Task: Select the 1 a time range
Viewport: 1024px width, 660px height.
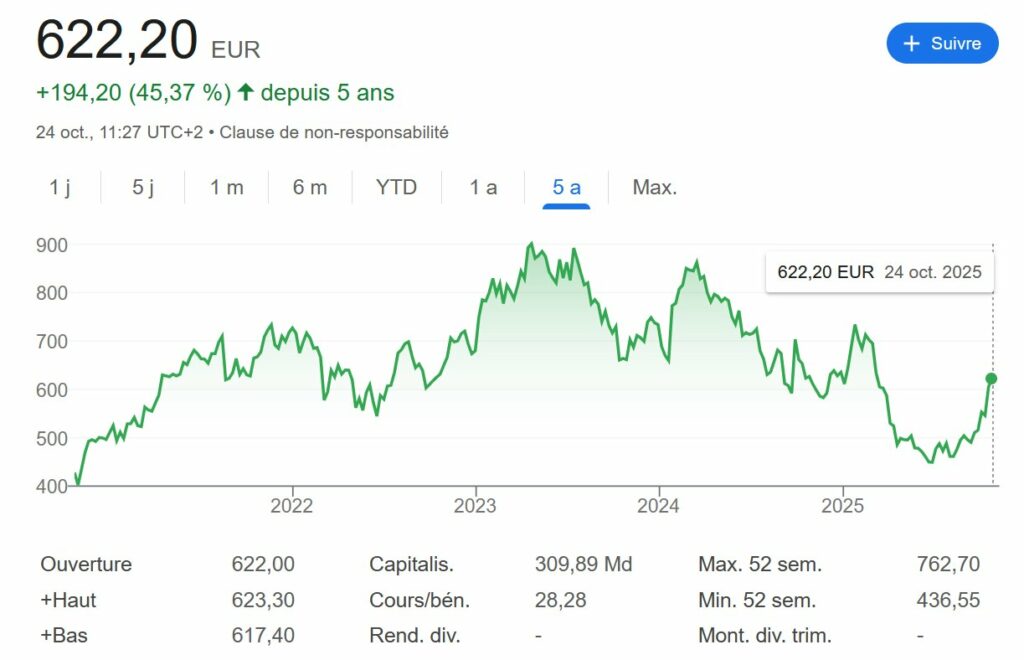Action: (483, 187)
